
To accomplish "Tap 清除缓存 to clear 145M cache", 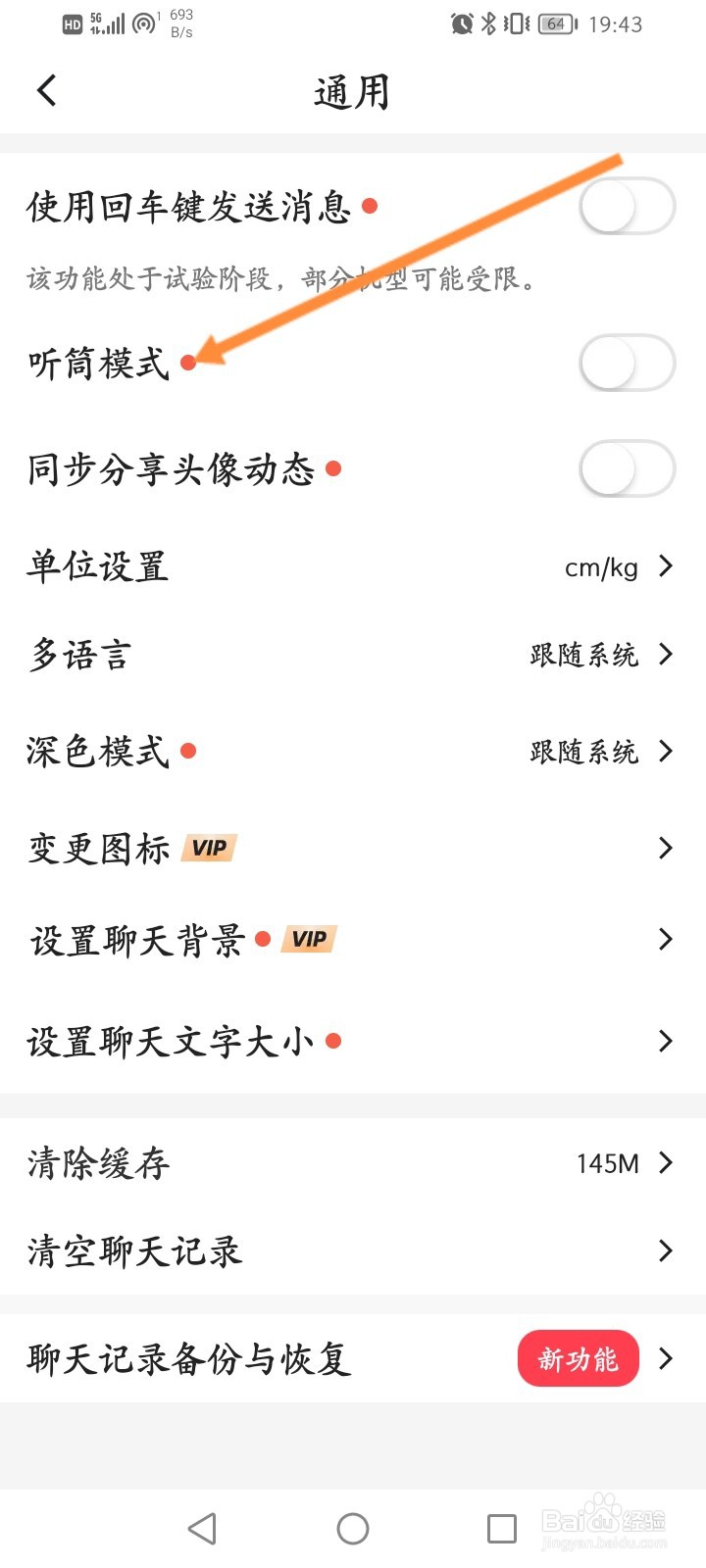I will (353, 1163).
